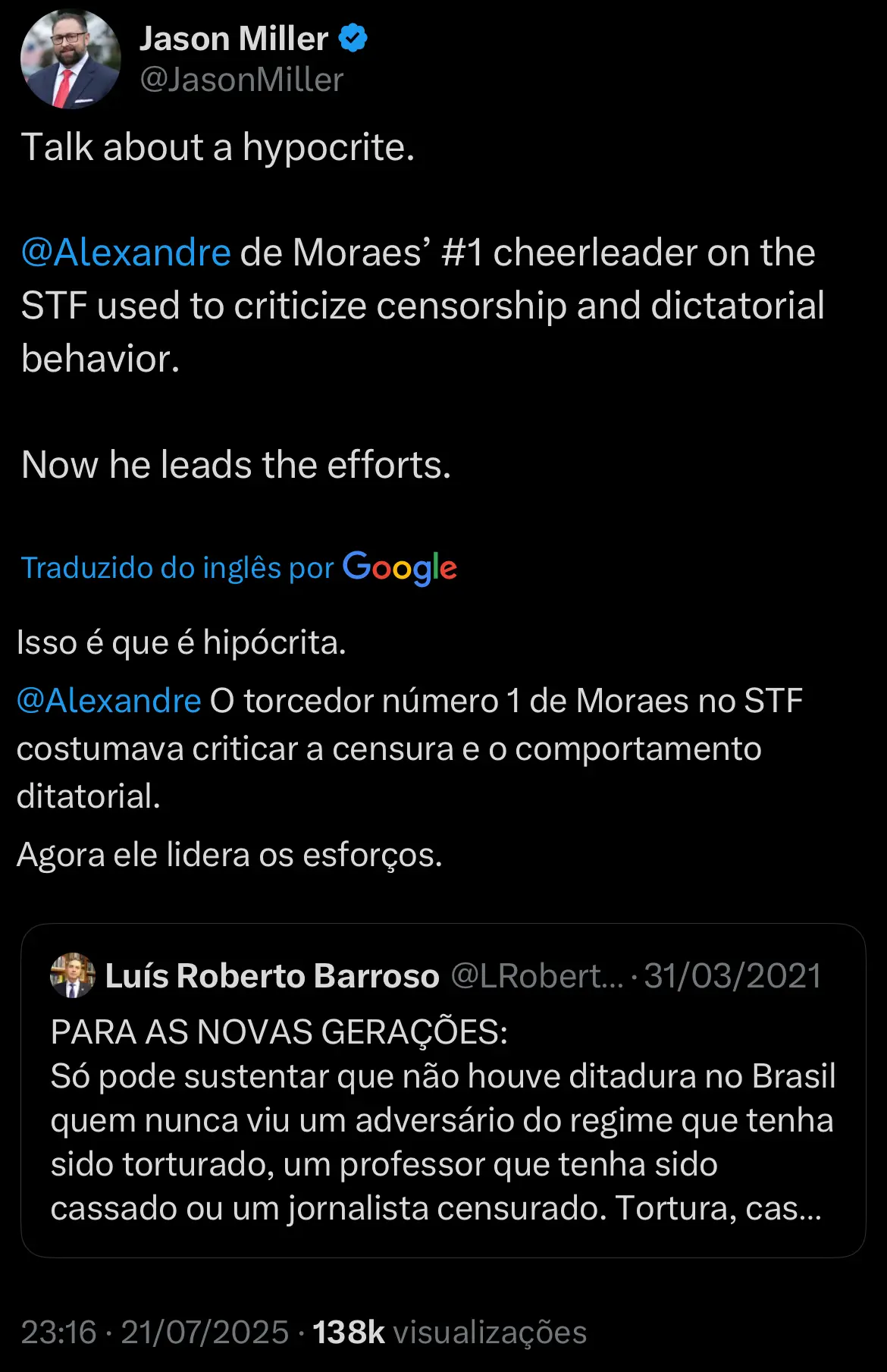Open the @Alexandre mention in the original tweet

(126, 253)
